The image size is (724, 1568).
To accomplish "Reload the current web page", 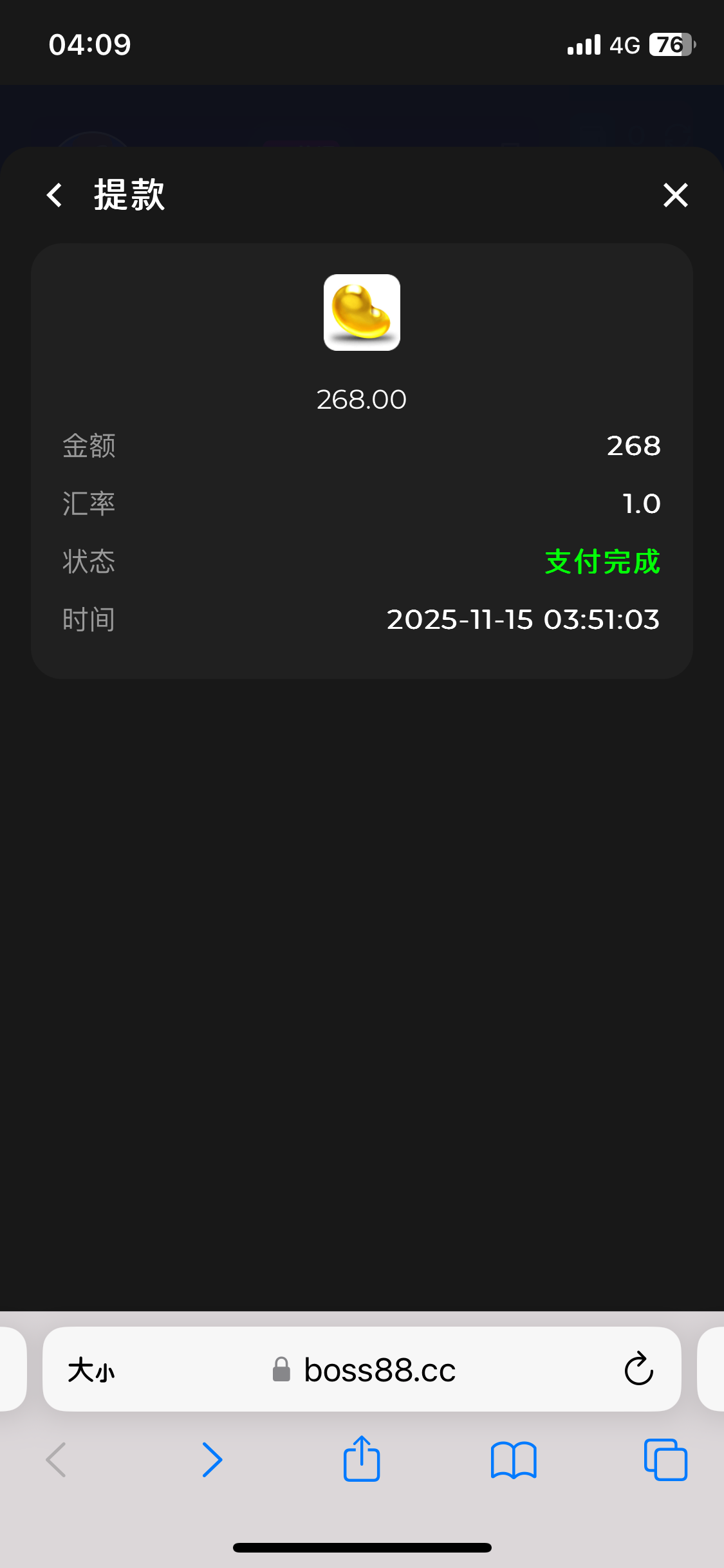I will (x=638, y=1369).
